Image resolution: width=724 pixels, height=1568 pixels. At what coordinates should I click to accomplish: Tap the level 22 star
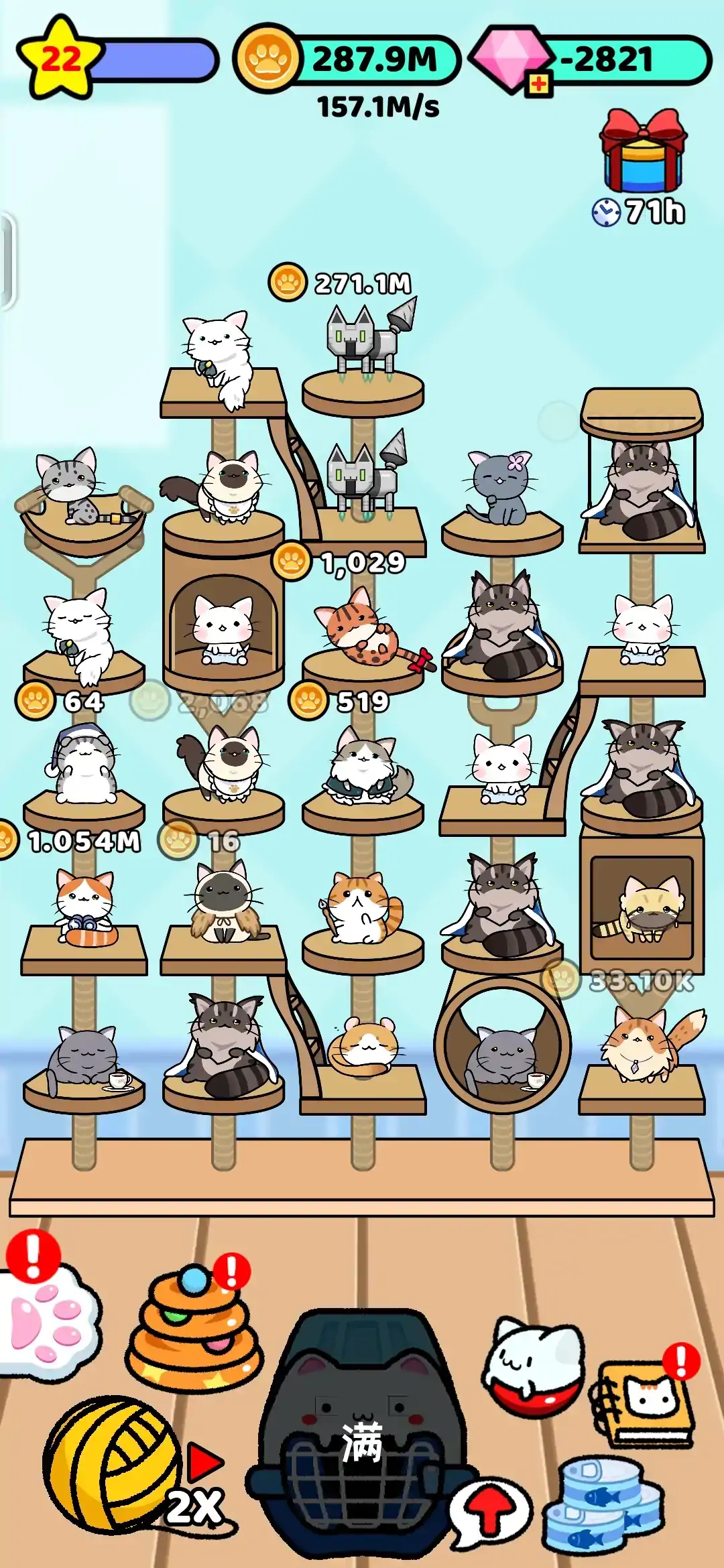coord(59,60)
